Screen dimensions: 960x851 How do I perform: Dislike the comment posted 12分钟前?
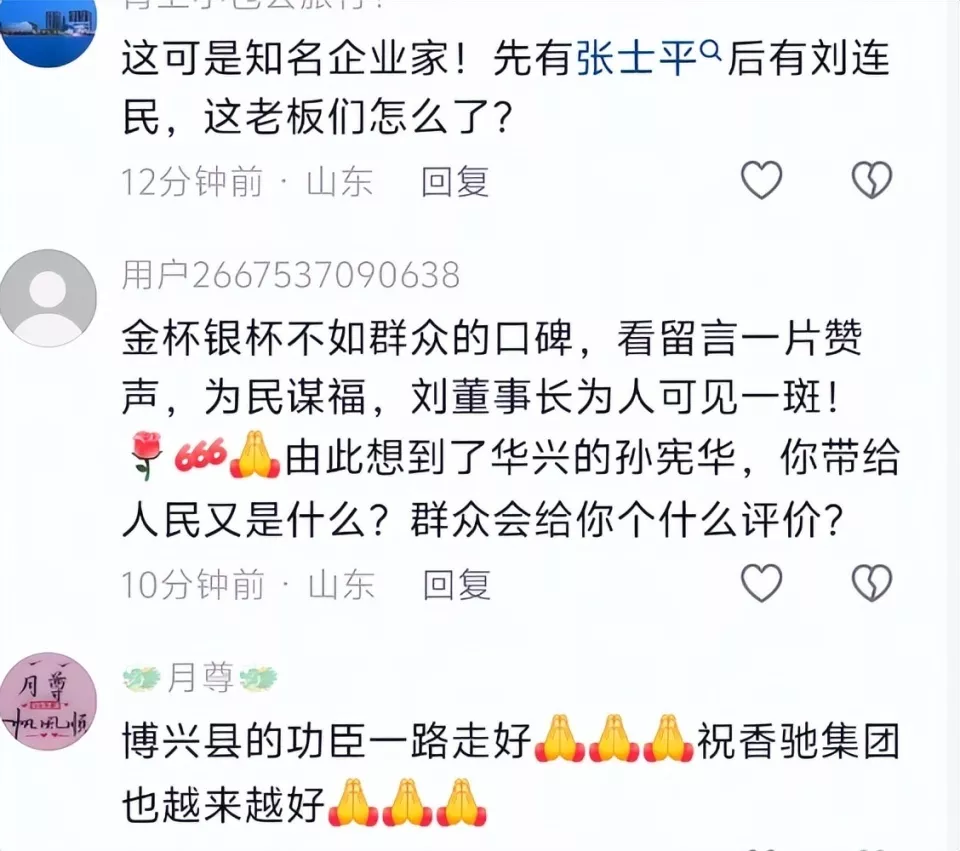[x=871, y=181]
